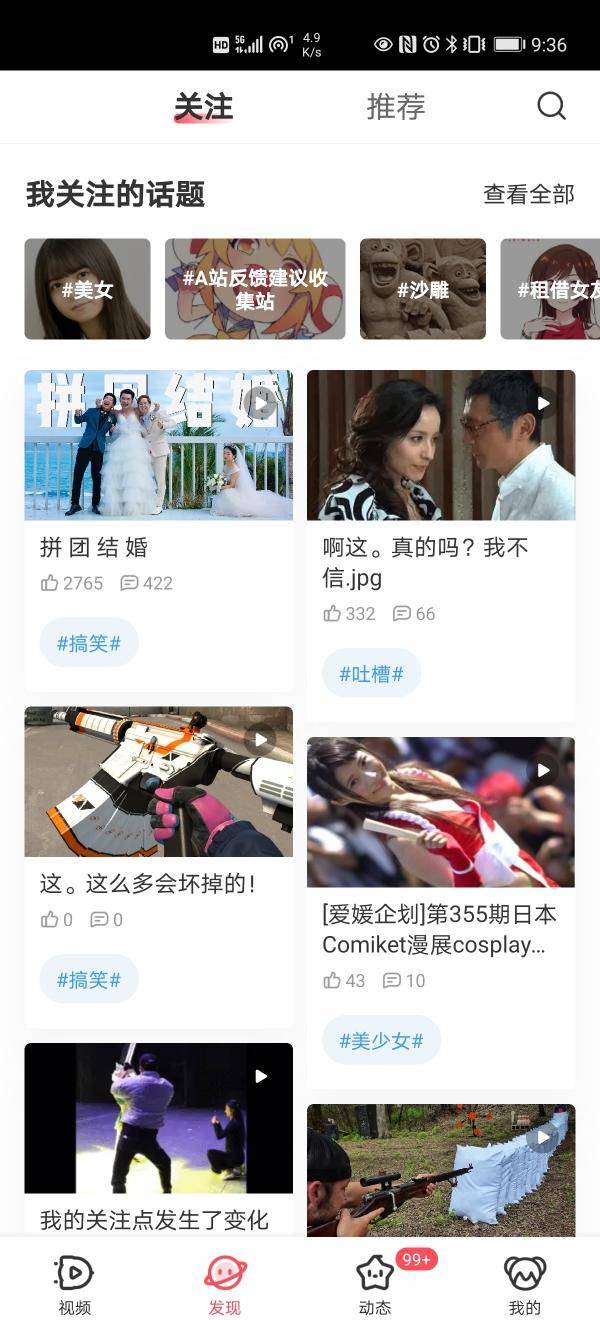Viewport: 600px width, 1320px height.
Task: Open the rifle shooting video thumbnail
Action: point(441,1170)
